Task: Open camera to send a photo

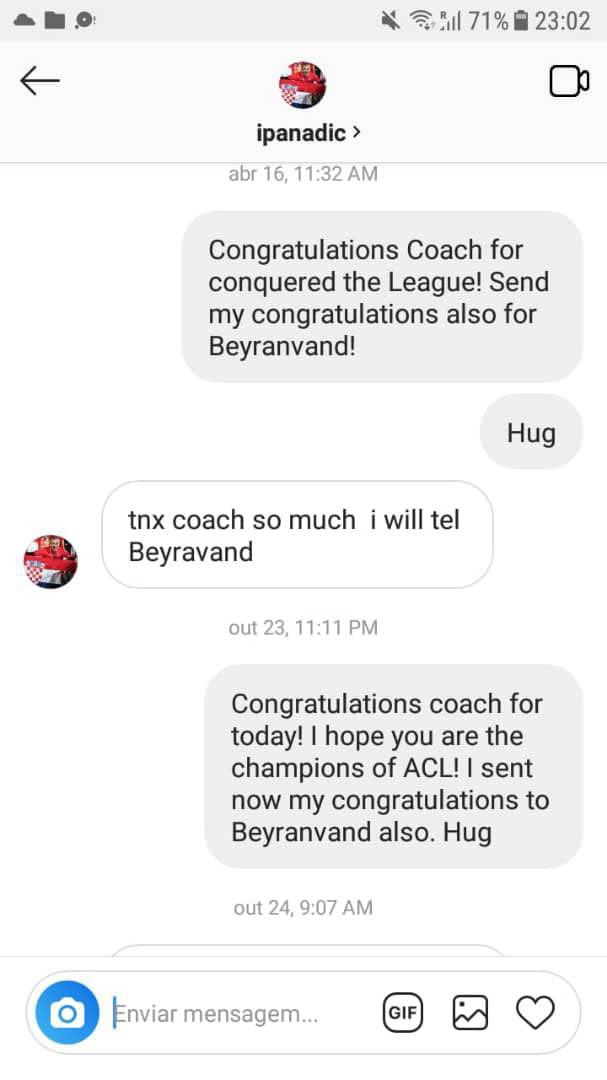Action: click(x=67, y=1013)
